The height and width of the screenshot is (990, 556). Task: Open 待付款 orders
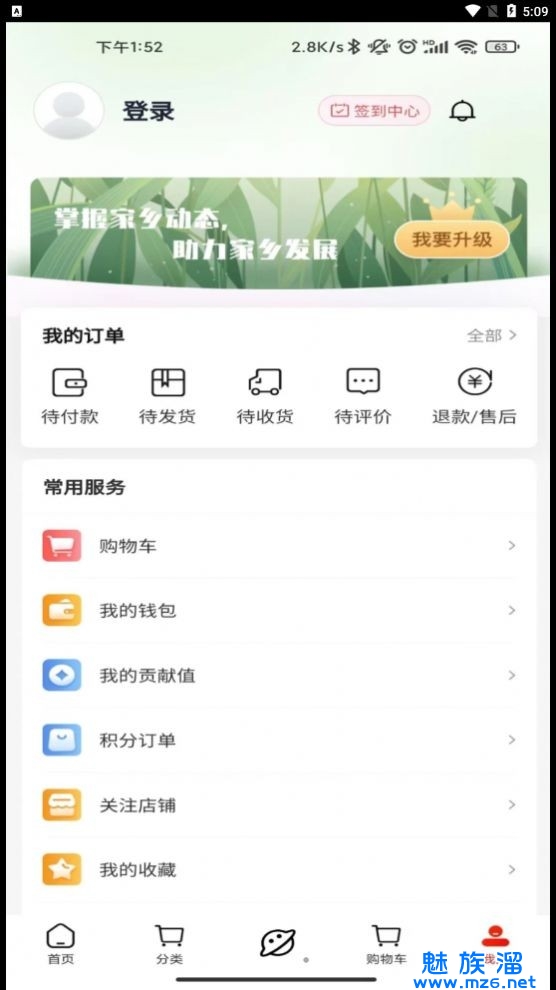(x=69, y=397)
